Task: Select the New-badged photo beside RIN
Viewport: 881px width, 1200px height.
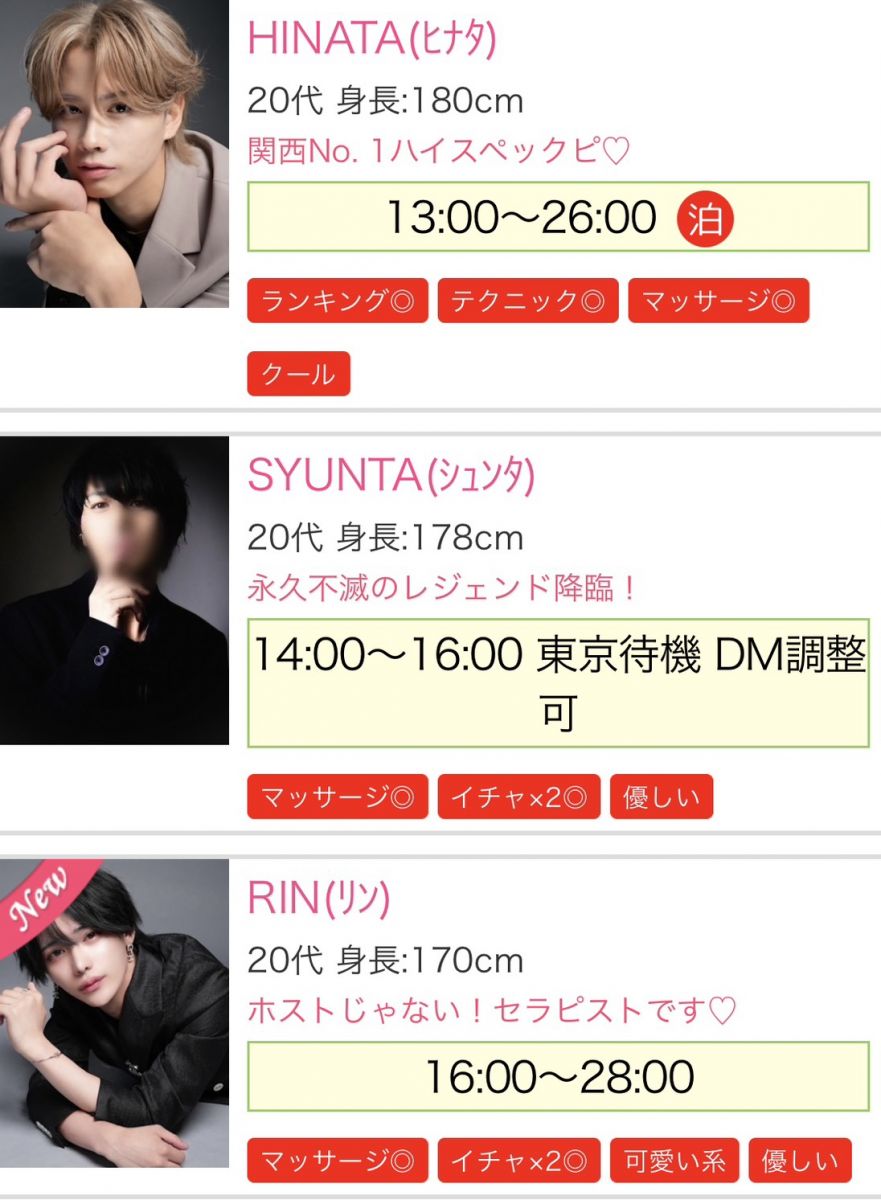Action: point(114,1012)
